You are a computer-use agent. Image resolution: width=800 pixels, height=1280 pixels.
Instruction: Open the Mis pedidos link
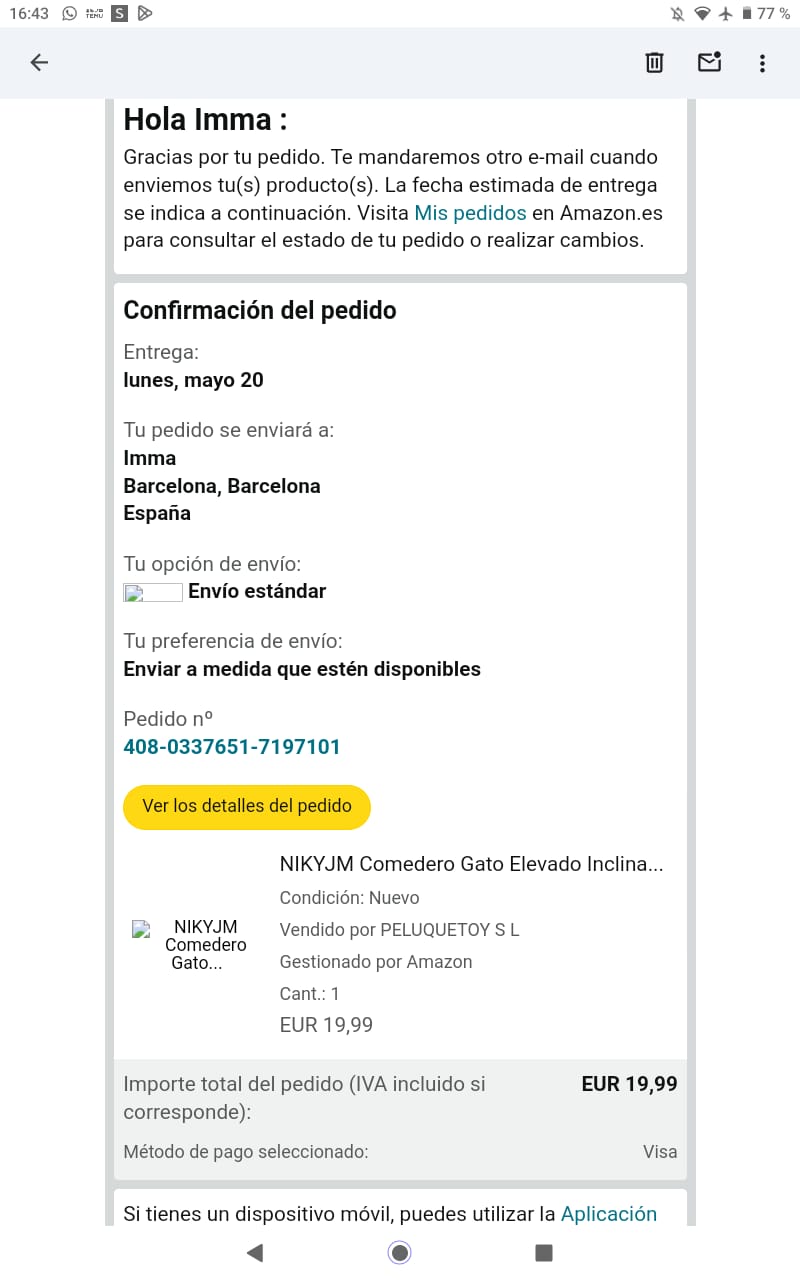(470, 213)
